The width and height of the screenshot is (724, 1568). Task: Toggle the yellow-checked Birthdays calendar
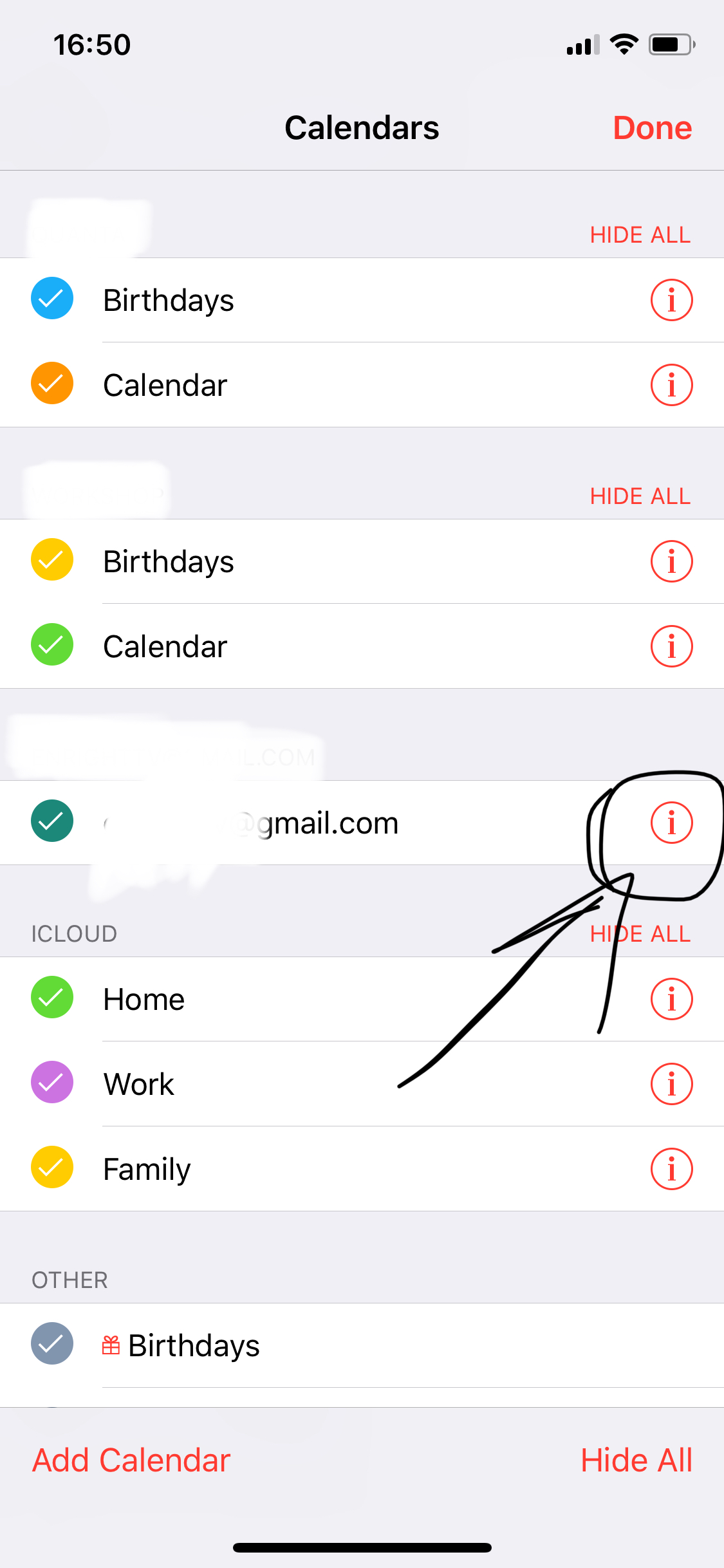52,560
